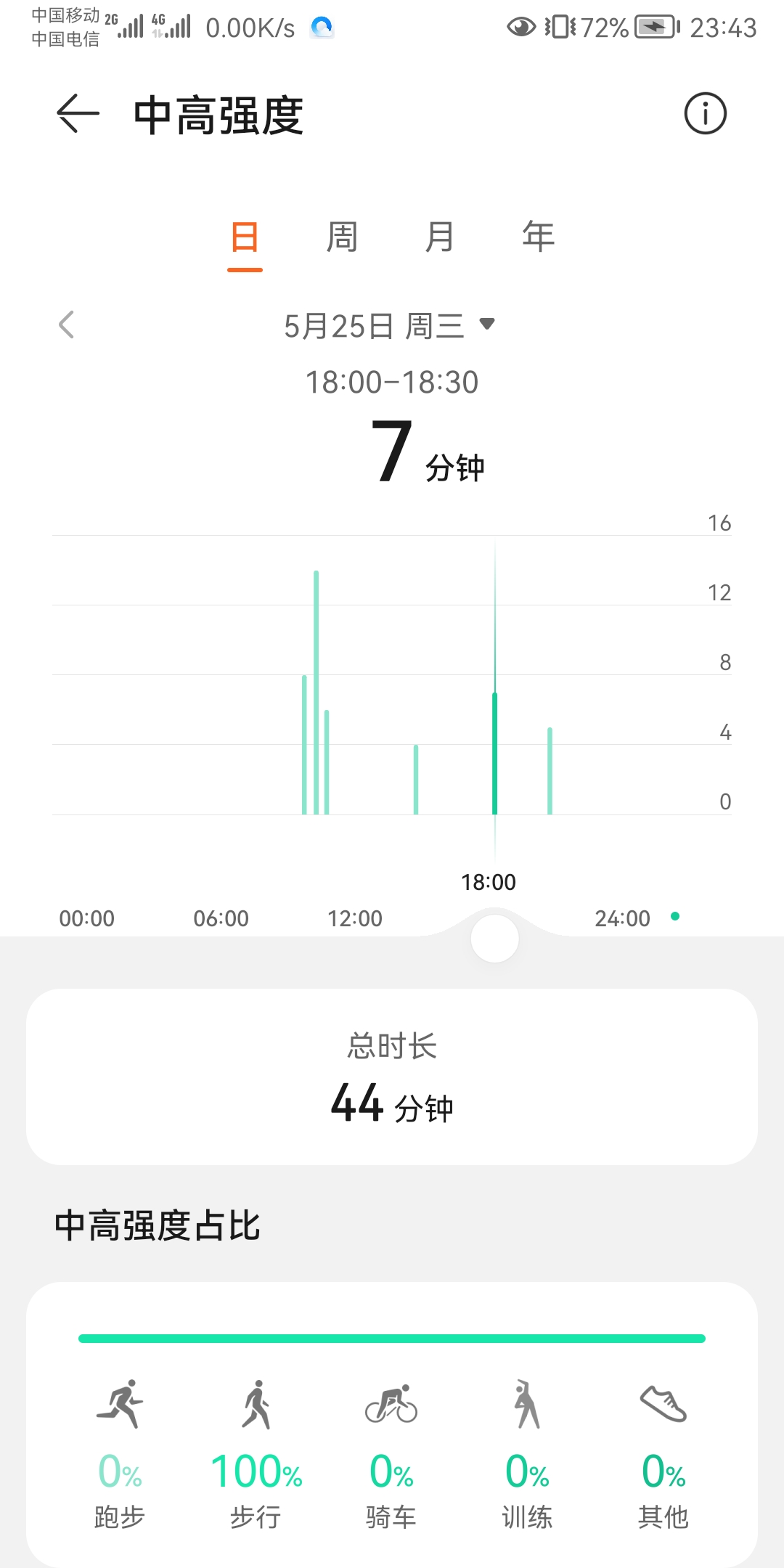This screenshot has height=1568, width=784.
Task: Switch to the 周 tab
Action: pos(342,237)
